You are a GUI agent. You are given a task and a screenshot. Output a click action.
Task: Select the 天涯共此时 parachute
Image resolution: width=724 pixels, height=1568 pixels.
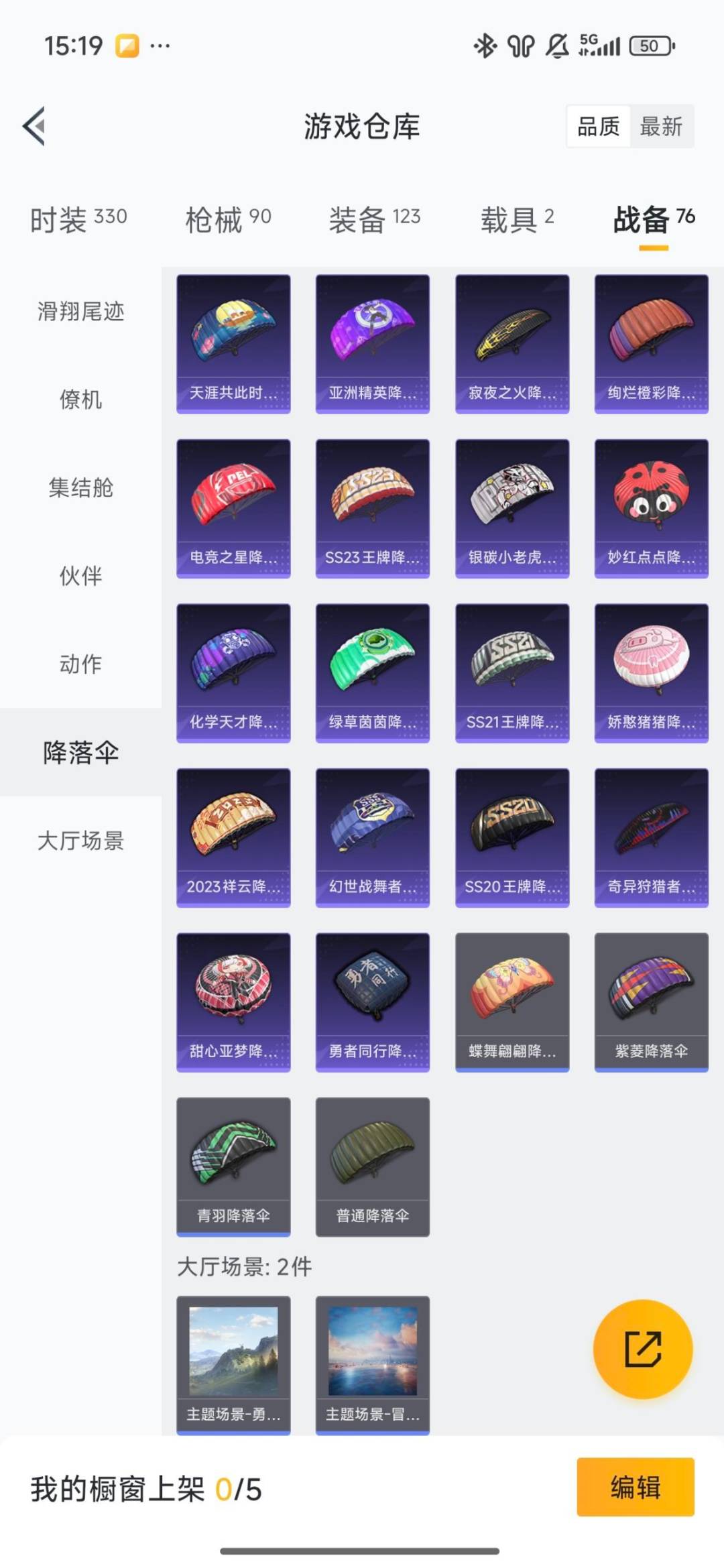click(233, 342)
